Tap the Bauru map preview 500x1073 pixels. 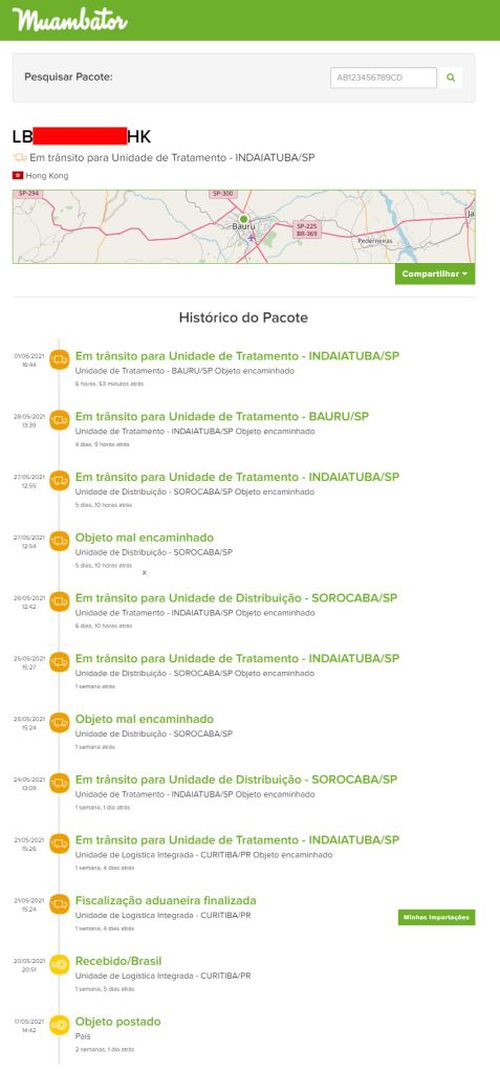pos(244,227)
